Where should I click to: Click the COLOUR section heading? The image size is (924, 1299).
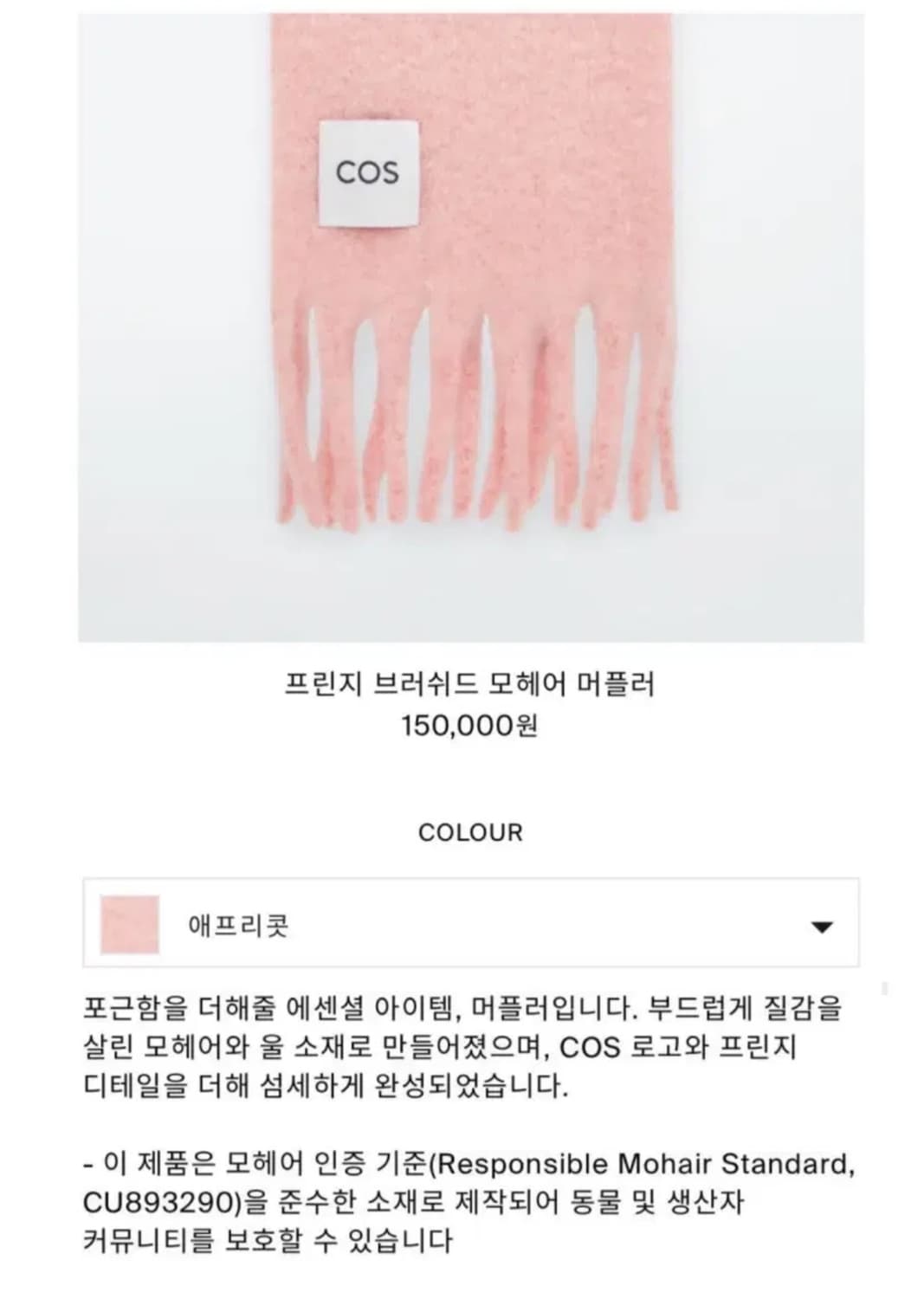(470, 833)
